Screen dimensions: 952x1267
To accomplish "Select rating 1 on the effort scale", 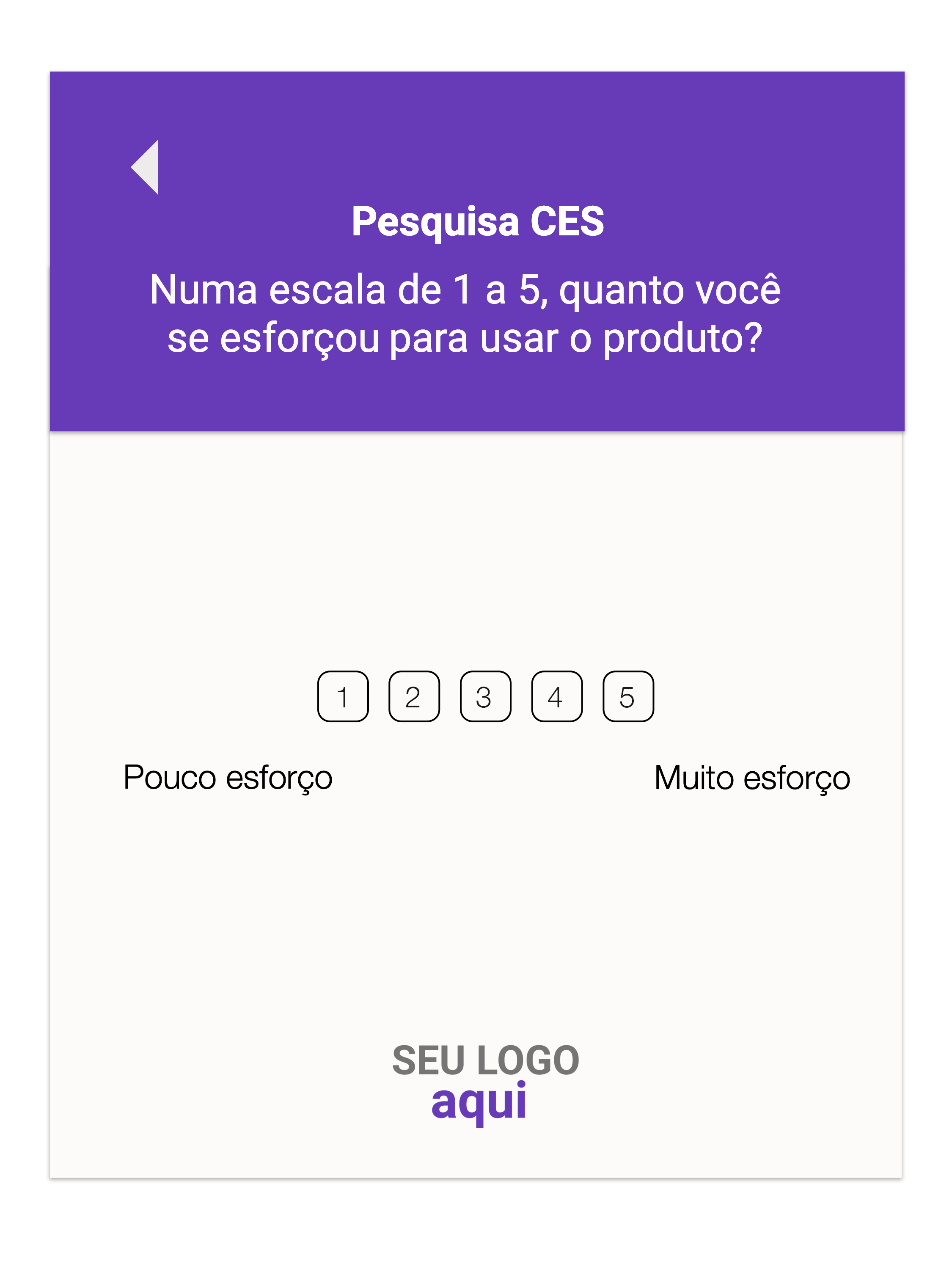I will click(344, 696).
